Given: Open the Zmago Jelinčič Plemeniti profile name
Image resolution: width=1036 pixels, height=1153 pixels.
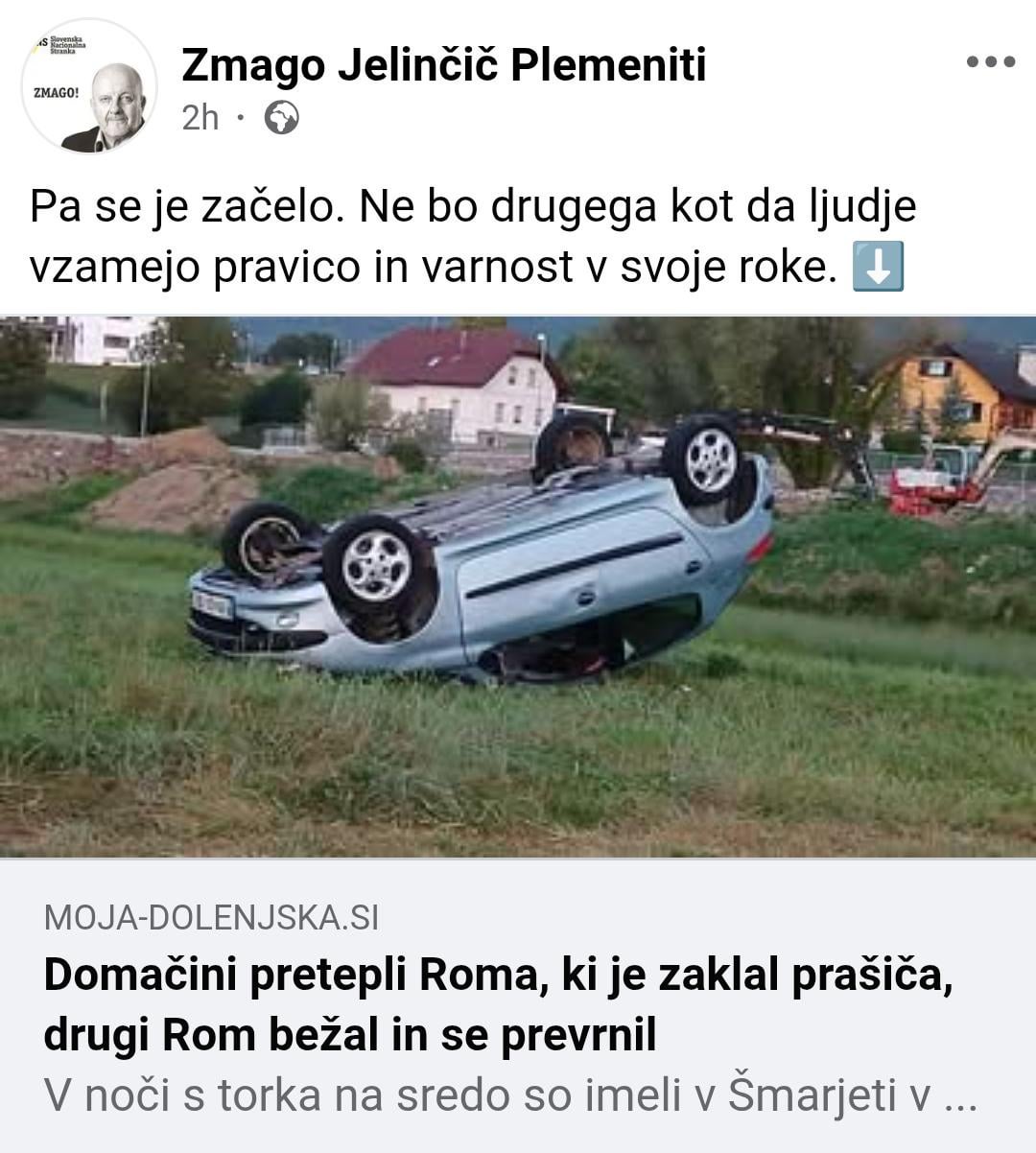Looking at the screenshot, I should pos(443,65).
